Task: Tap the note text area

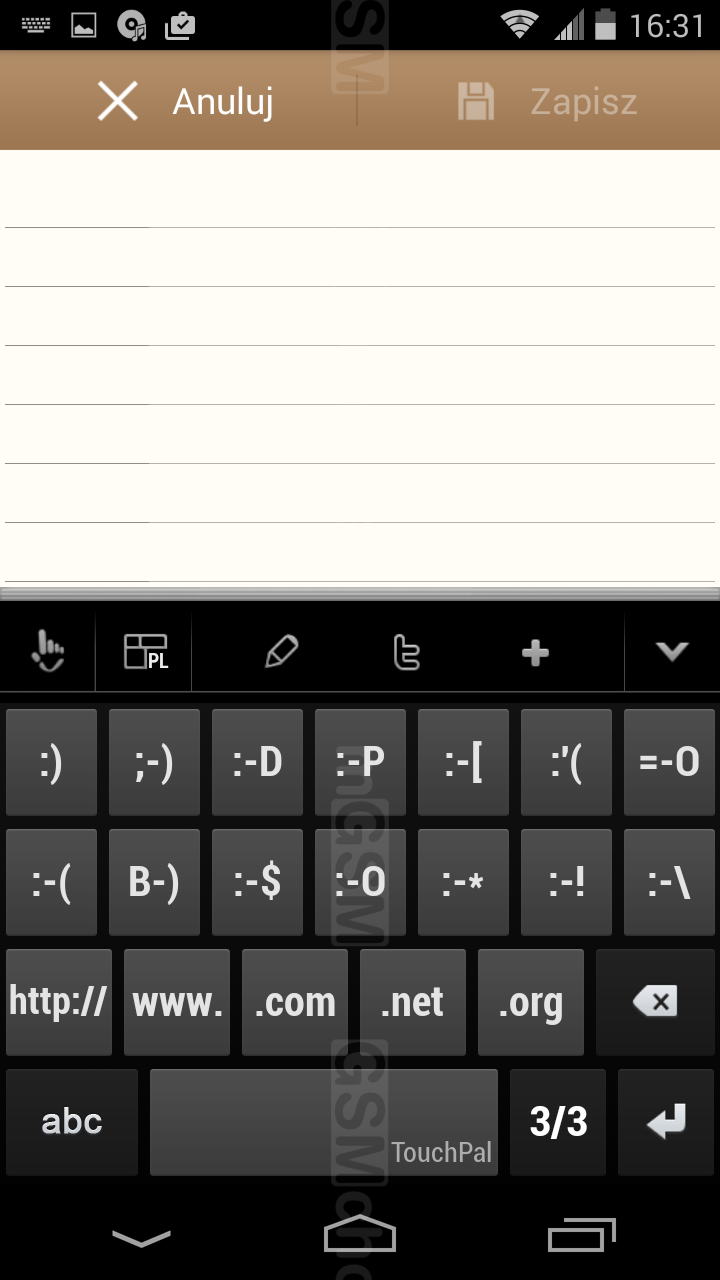Action: (x=360, y=367)
